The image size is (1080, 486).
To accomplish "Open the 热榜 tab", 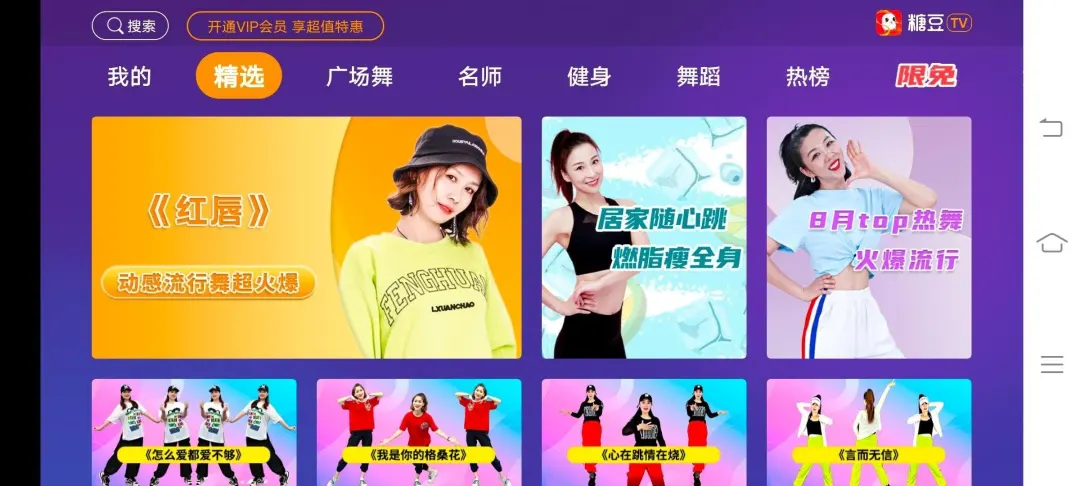I will pyautogui.click(x=808, y=76).
